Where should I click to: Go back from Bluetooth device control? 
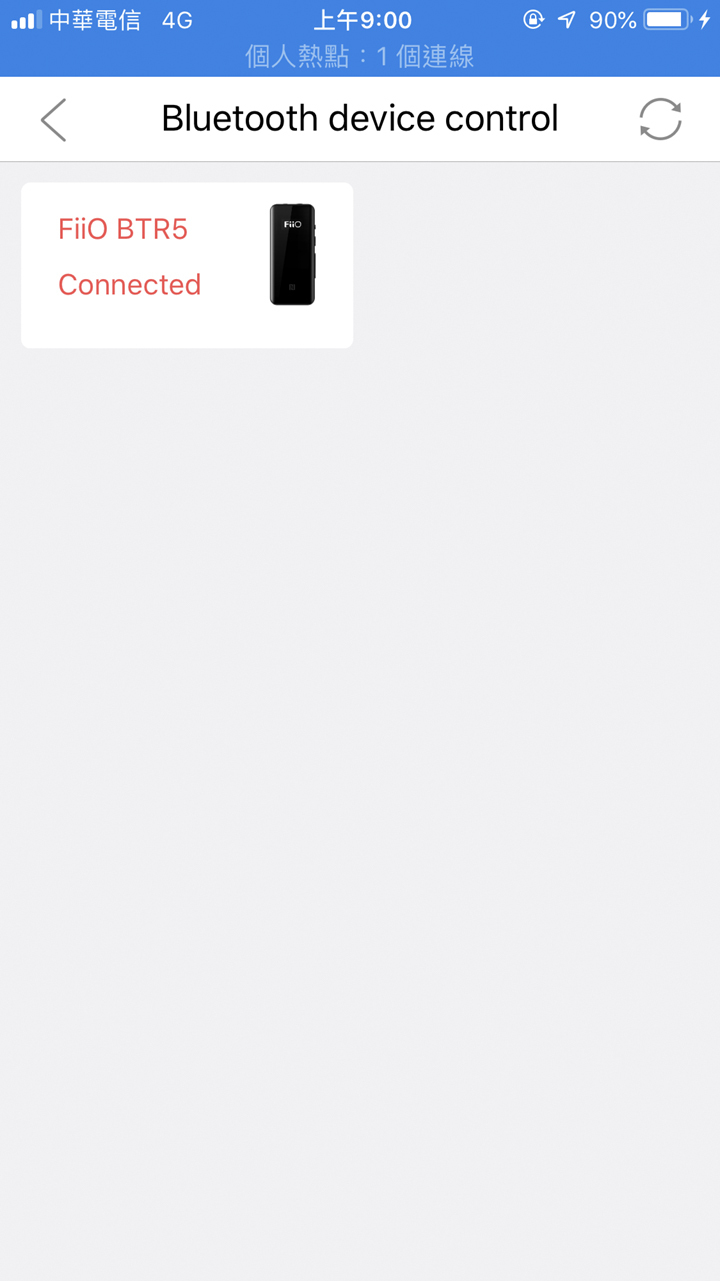[54, 120]
